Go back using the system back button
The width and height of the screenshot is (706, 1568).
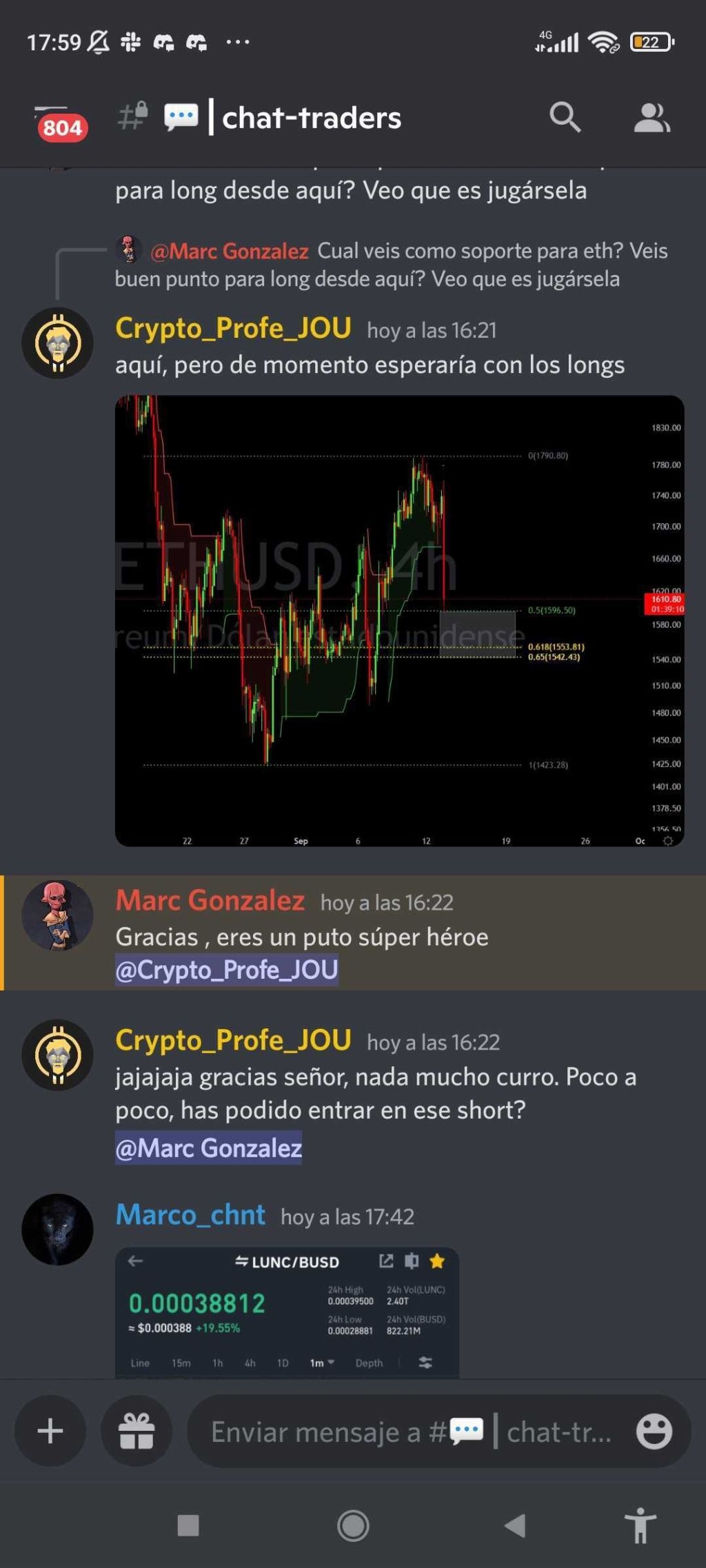[515, 1525]
